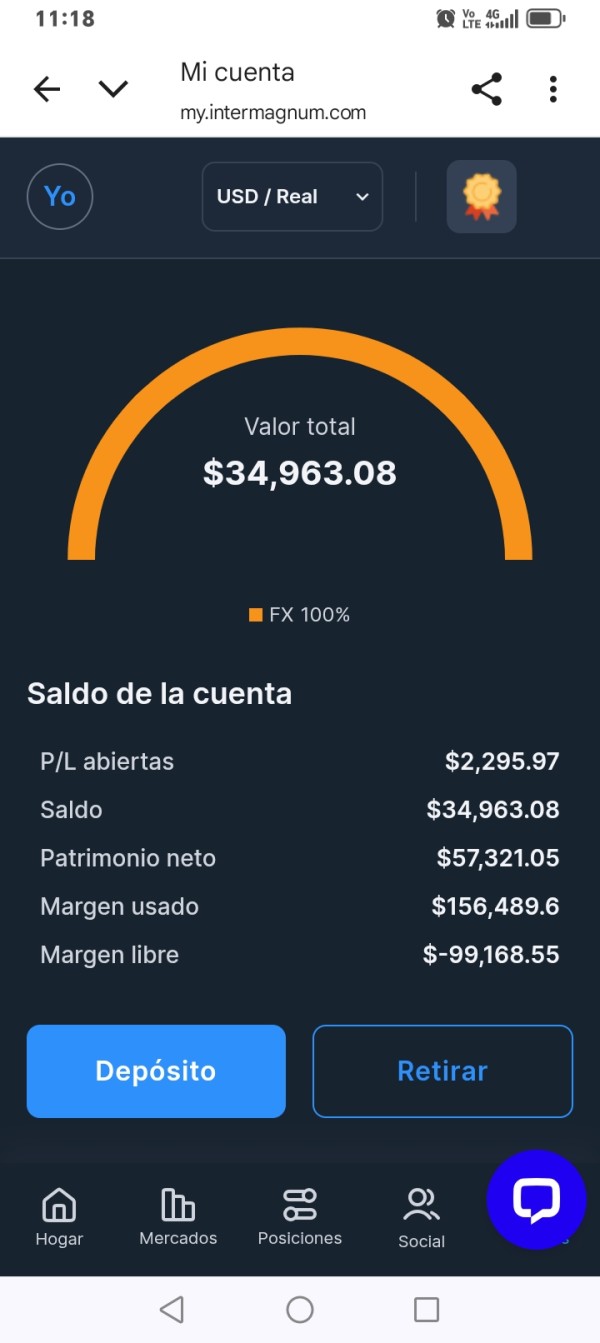The image size is (600, 1343).
Task: Tap the Depósito button
Action: 156,1071
